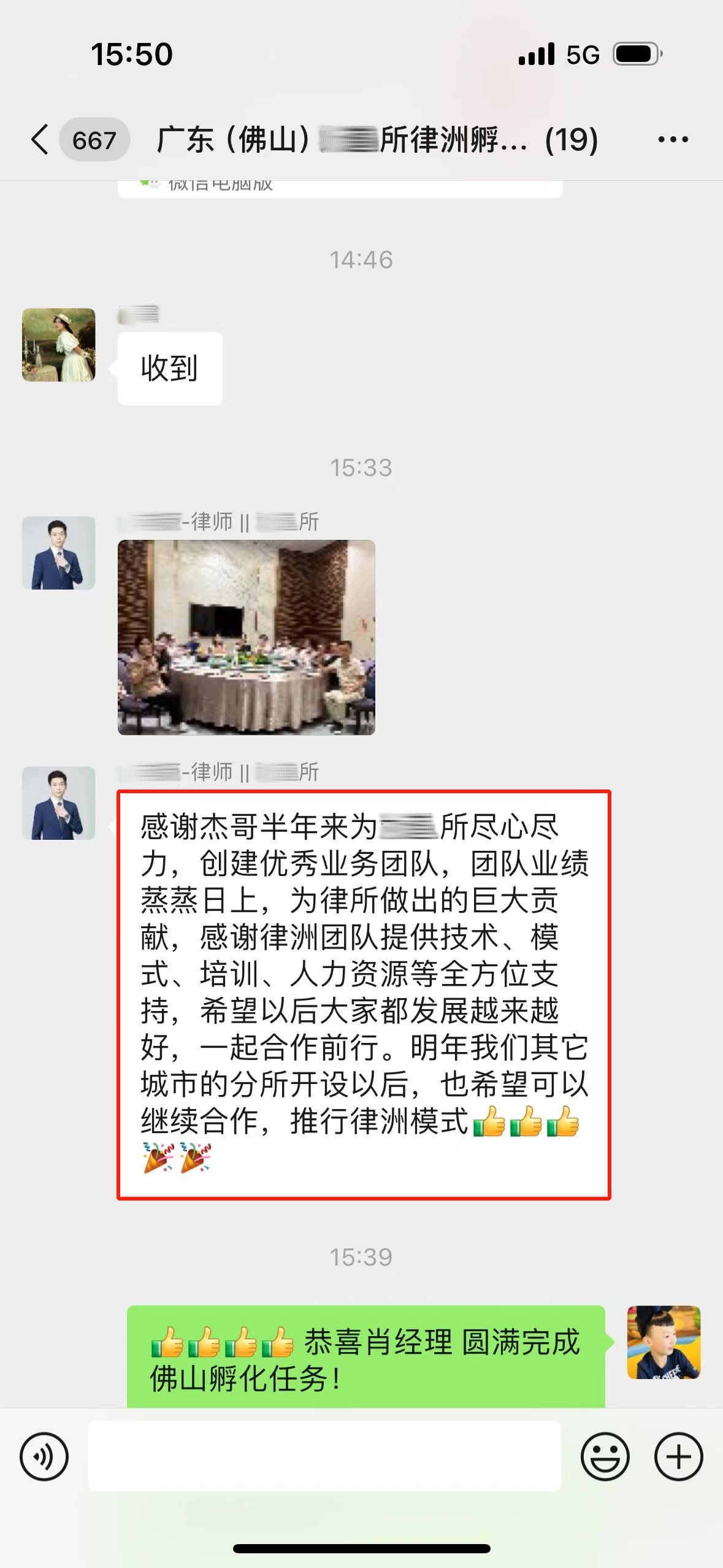
Task: Open the plus attachments menu
Action: 678,1456
